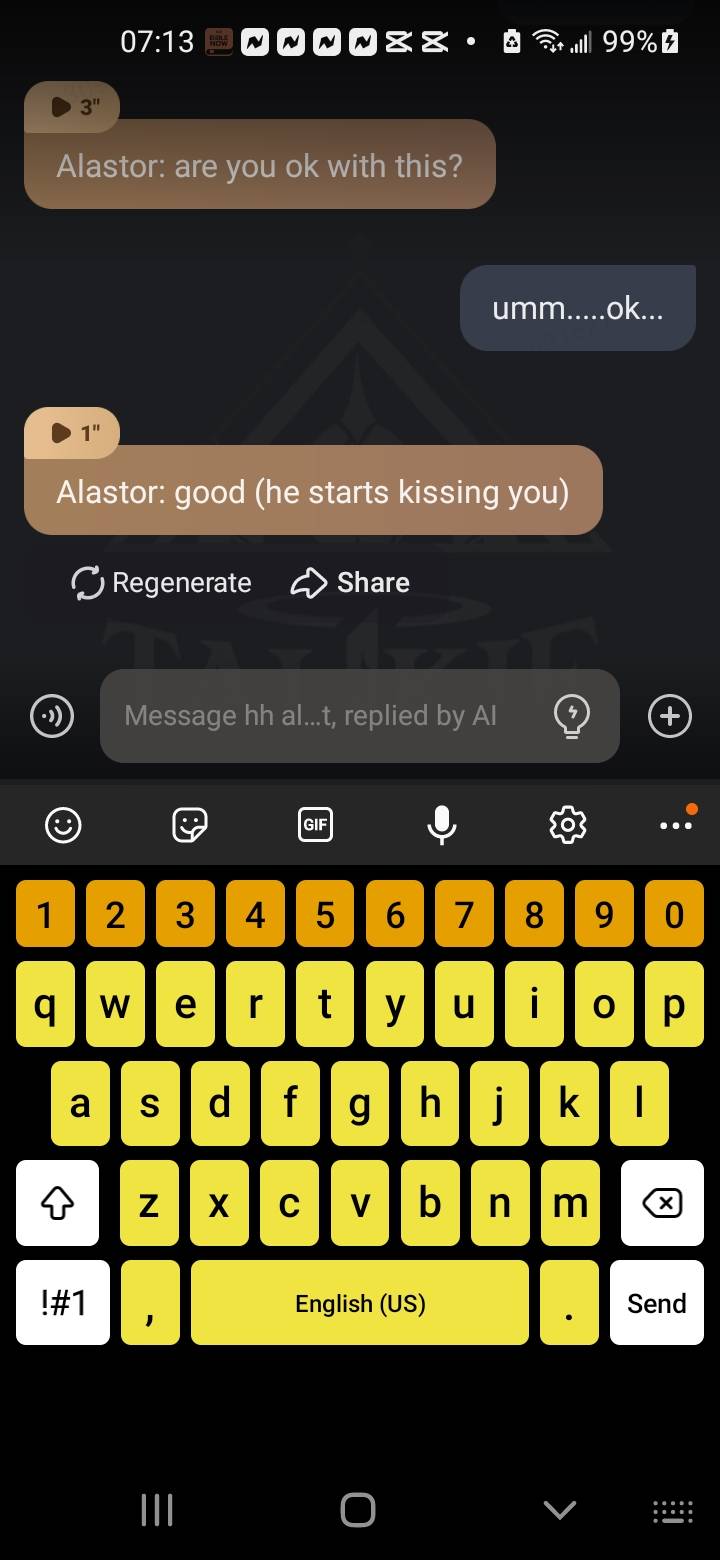The width and height of the screenshot is (720, 1560).
Task: Open the sticker panel on keyboard
Action: click(189, 825)
